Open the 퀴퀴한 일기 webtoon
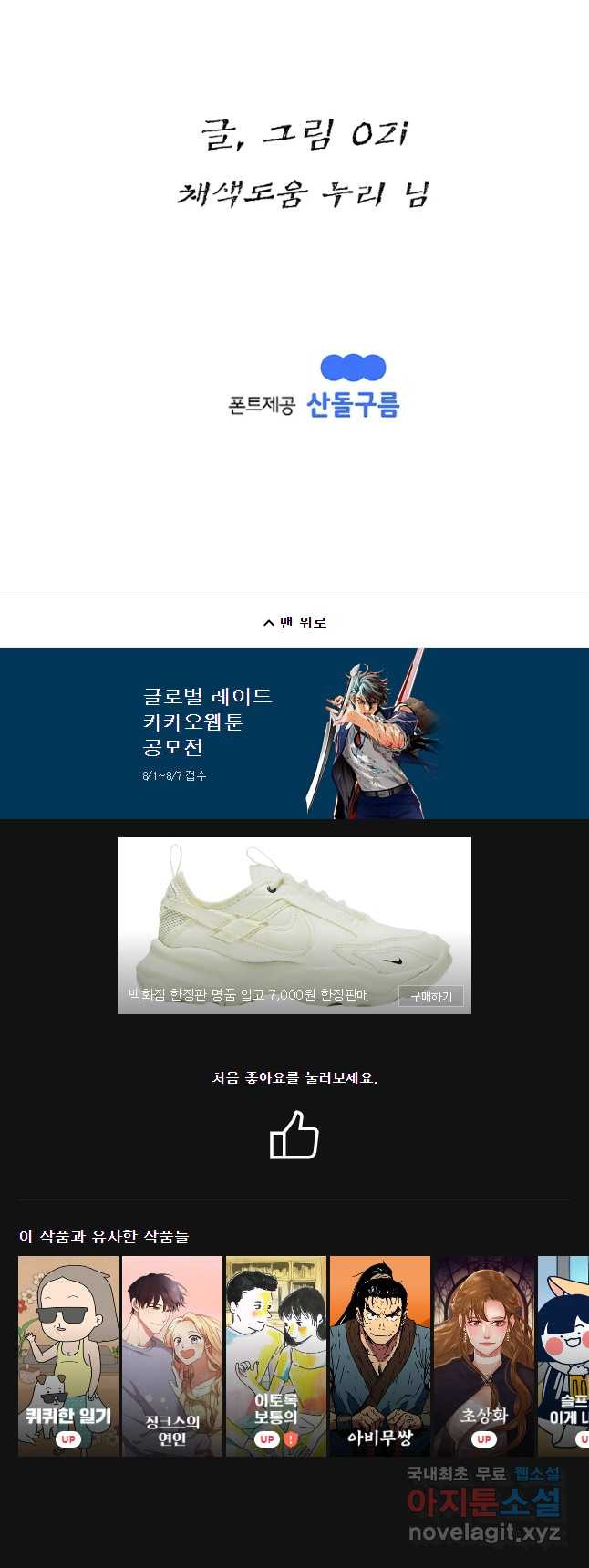The image size is (589, 1568). 68,1355
